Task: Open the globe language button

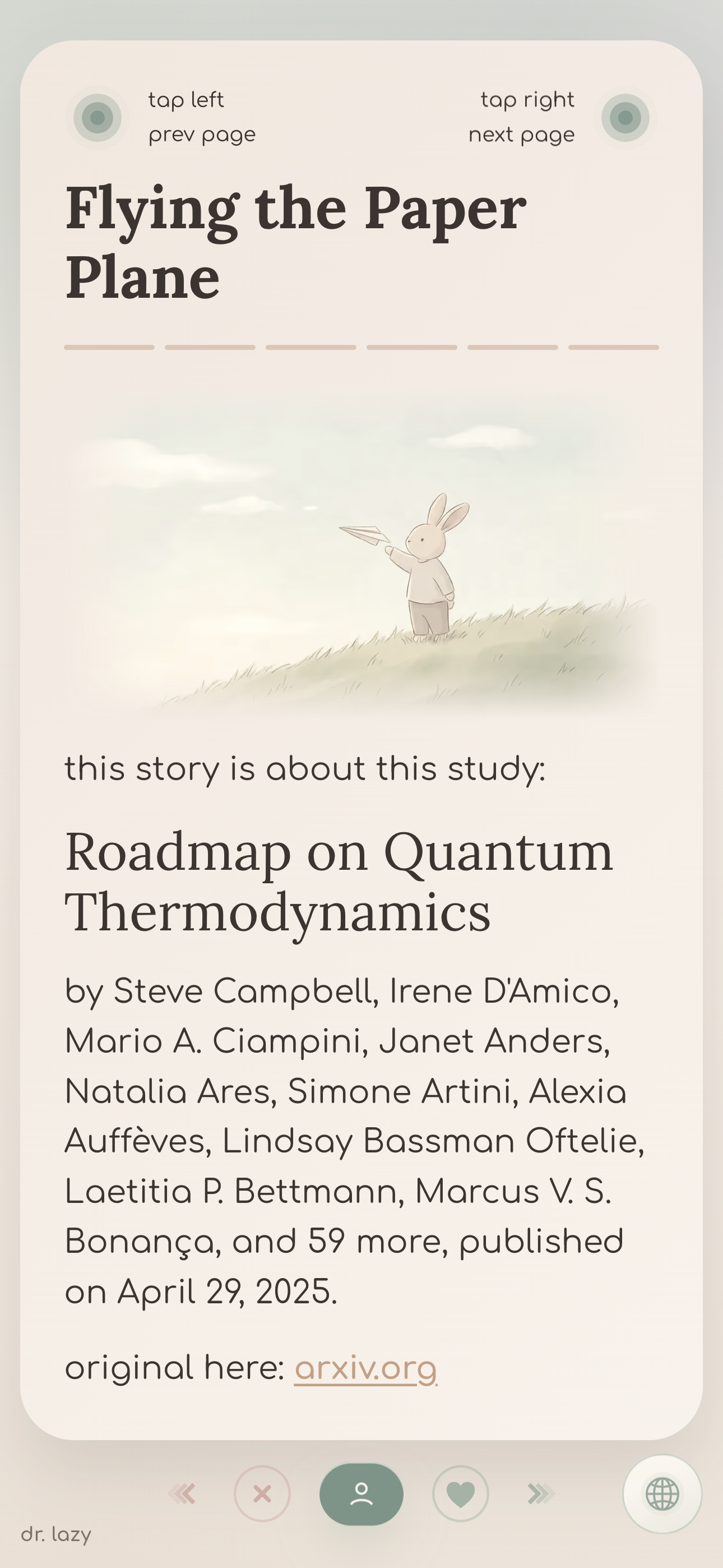Action: point(661,1494)
